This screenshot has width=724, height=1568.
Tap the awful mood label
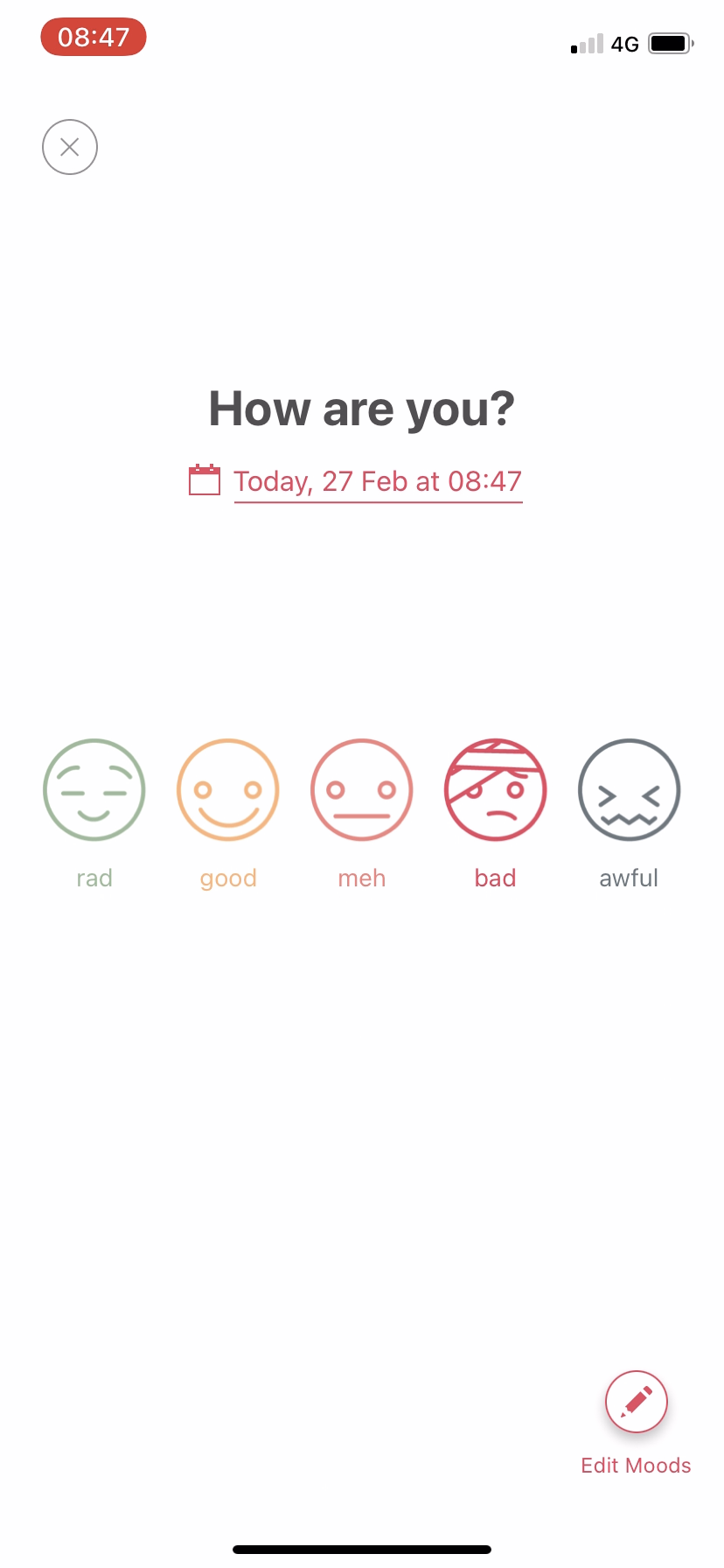point(629,878)
